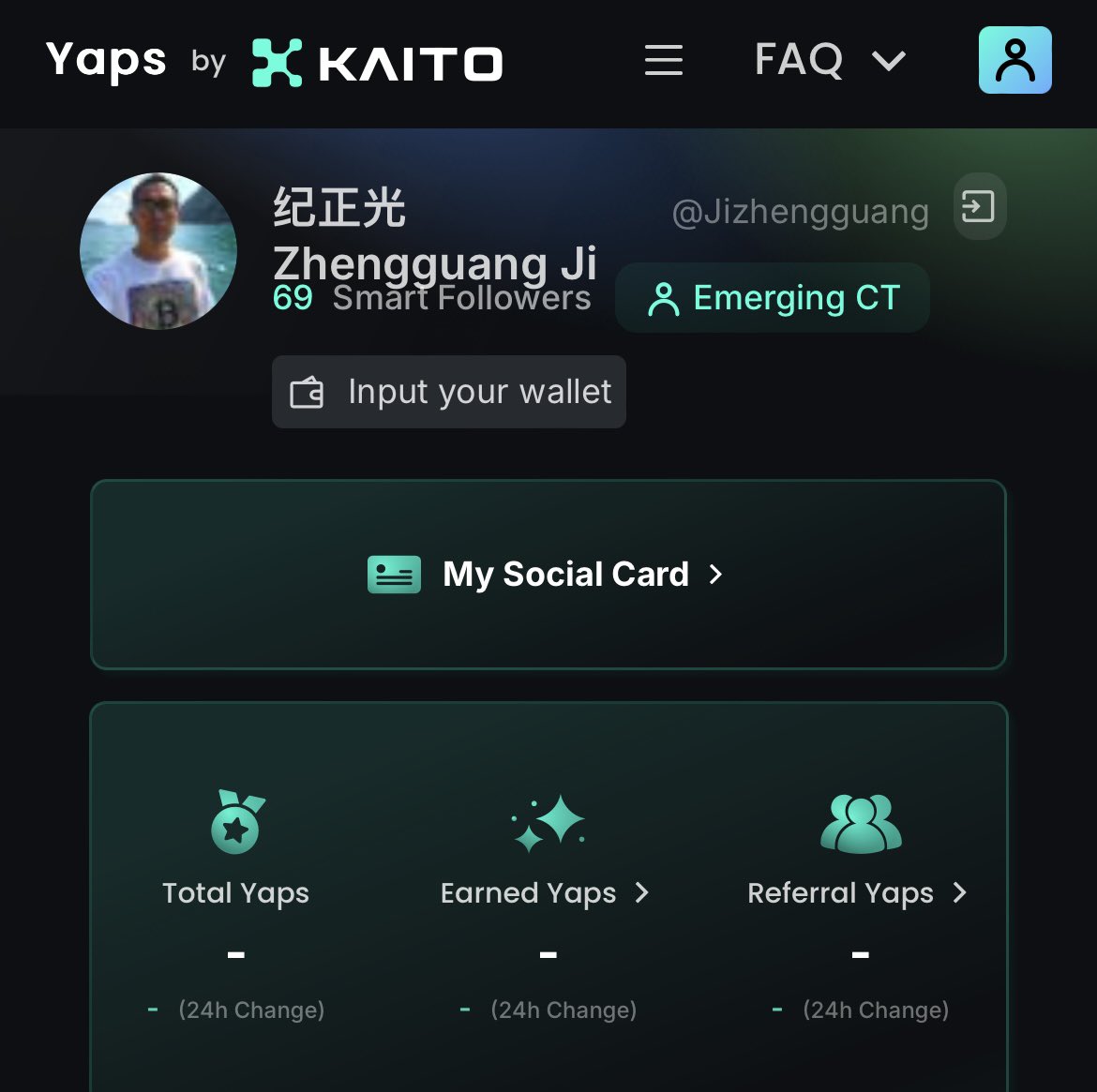Go to Yaps by Kaito home
The image size is (1097, 1092).
(274, 62)
